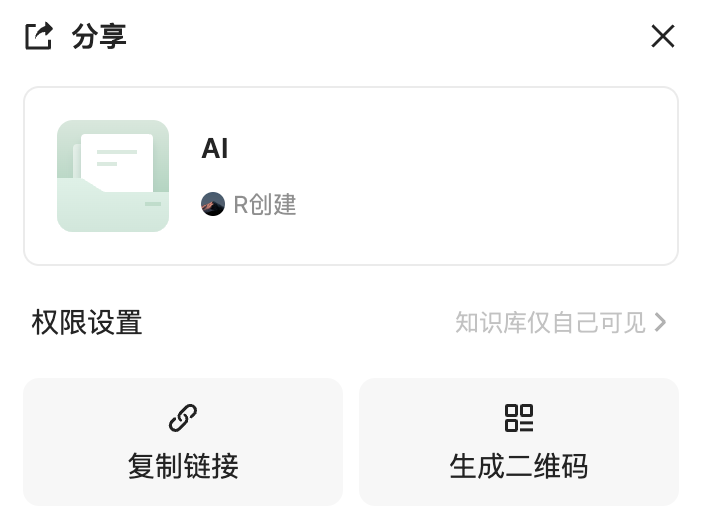Generate a QR code with 生成二维码
Viewport: 706px width, 524px height.
click(518, 441)
